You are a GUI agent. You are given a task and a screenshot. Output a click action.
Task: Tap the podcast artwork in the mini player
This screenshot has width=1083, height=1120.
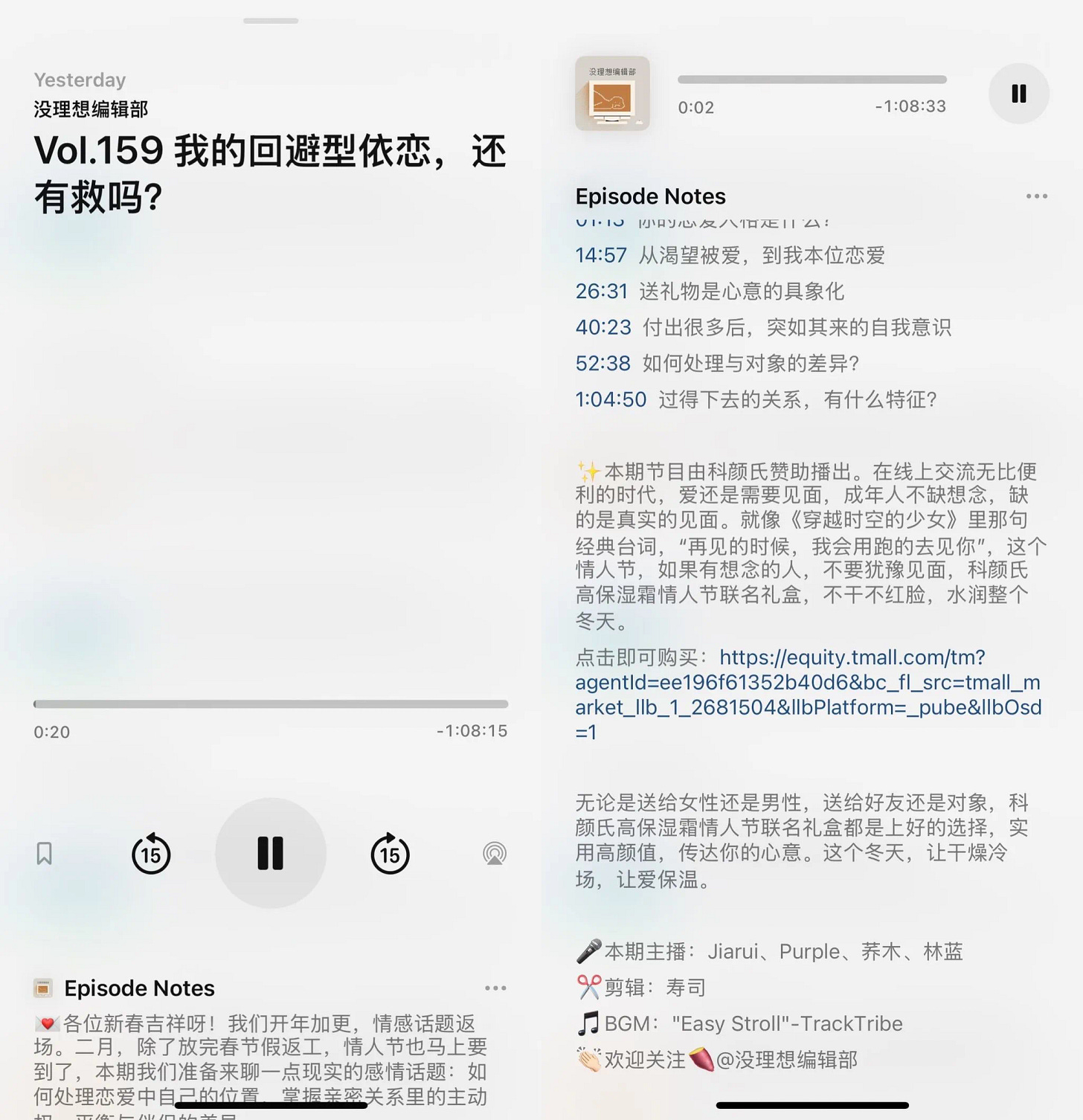(612, 94)
